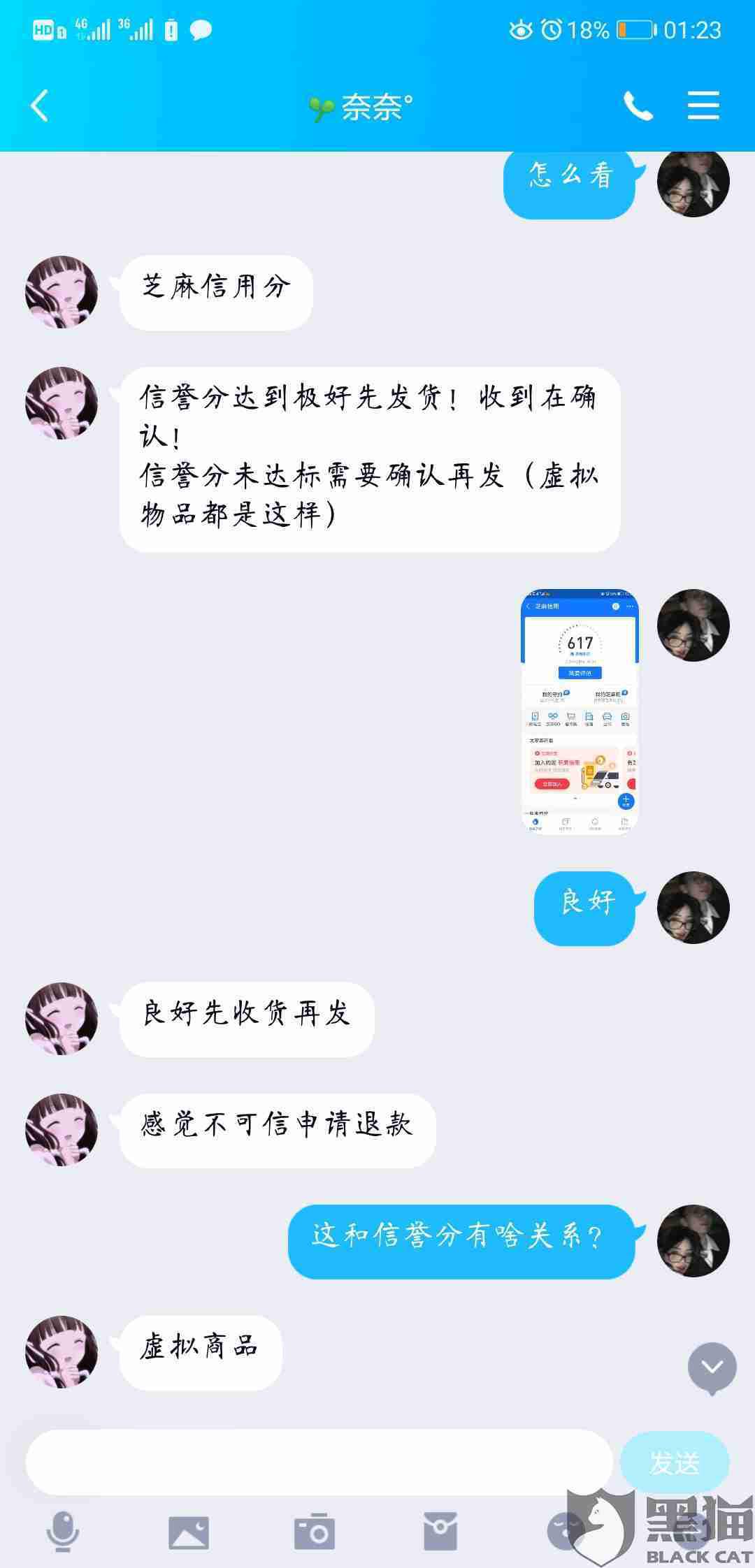This screenshot has height=1568, width=755.
Task: Open the camera to take a photo
Action: click(x=315, y=1532)
